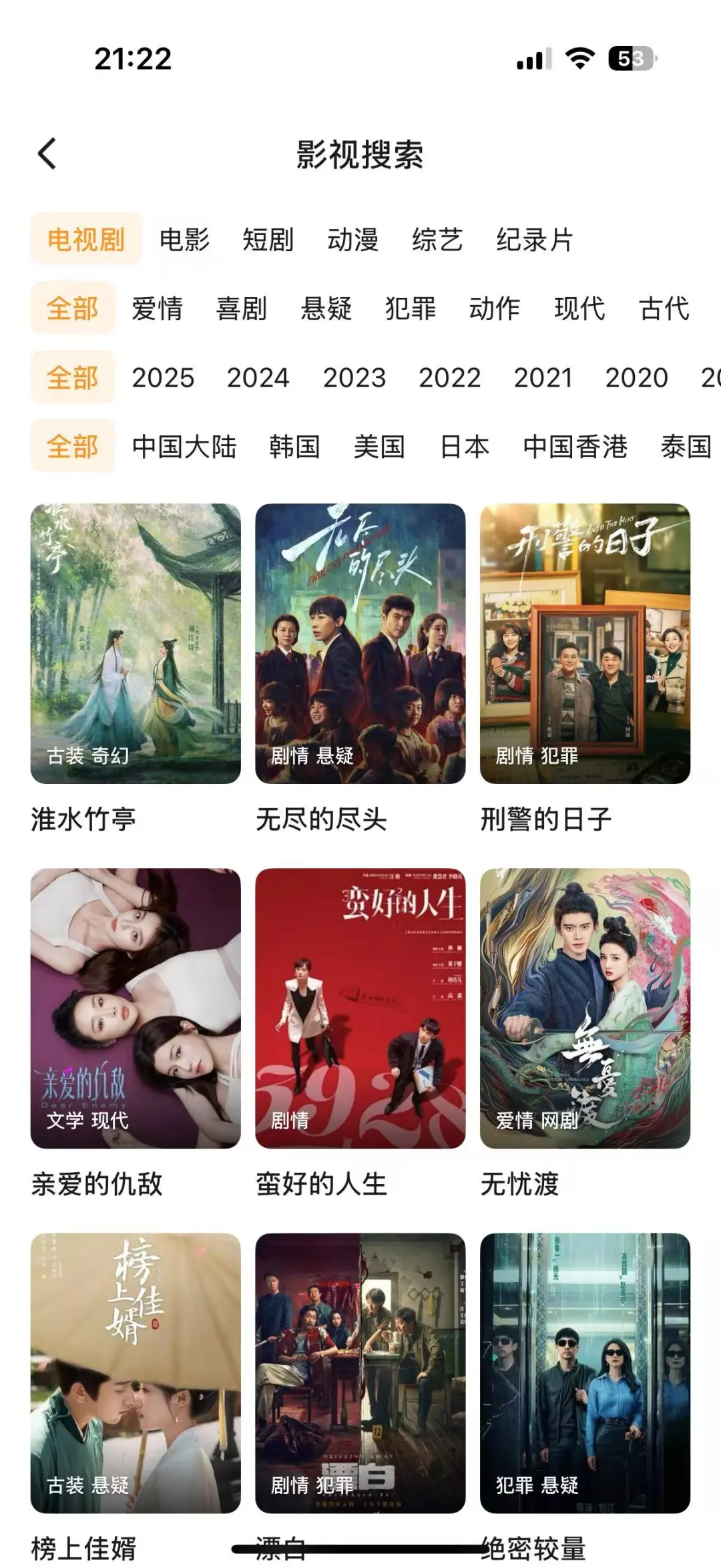
Task: Open the 纪录片 tab
Action: [x=534, y=240]
